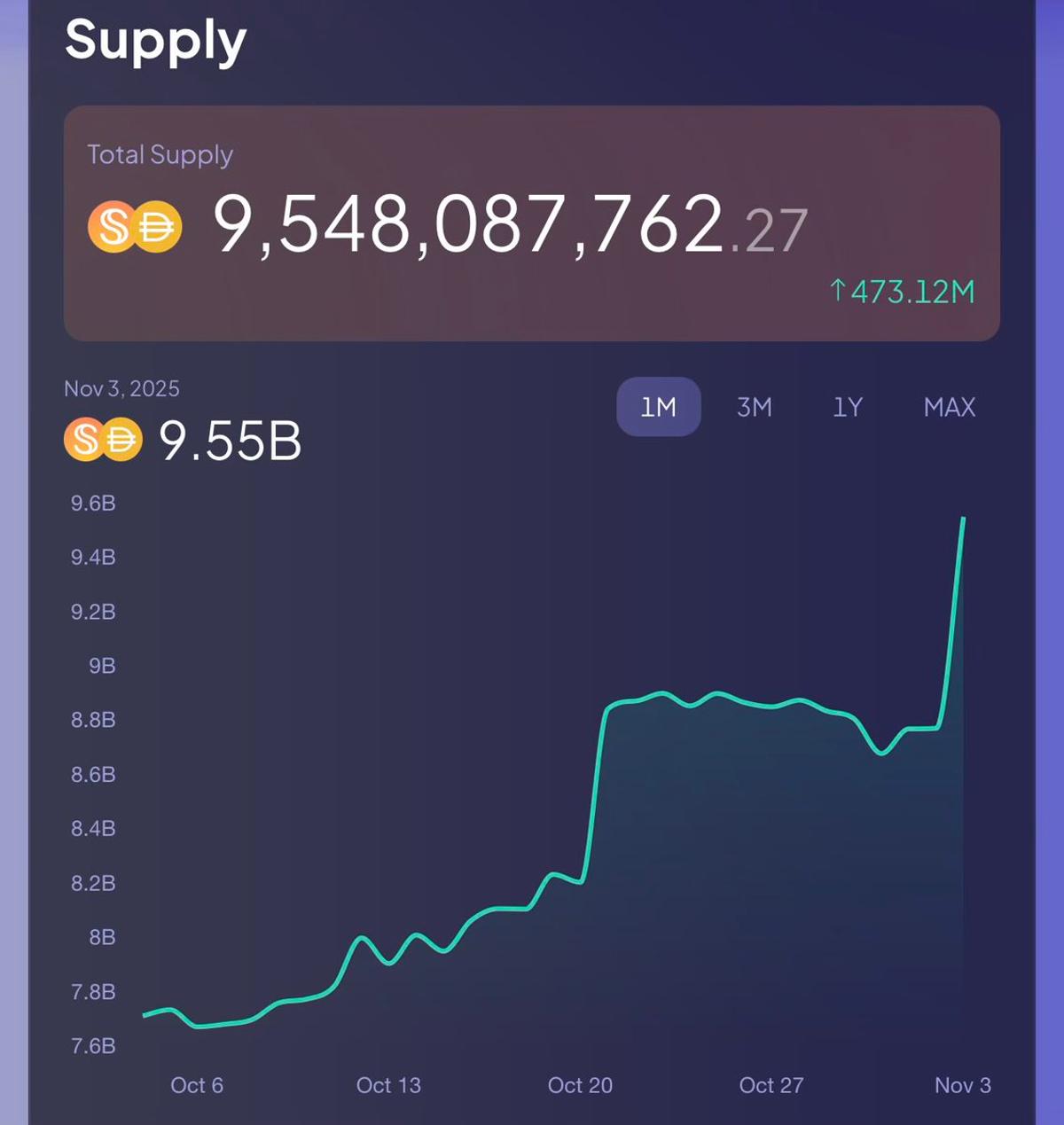Select the MAX time range
Screen dimensions: 1064x1125
(949, 407)
